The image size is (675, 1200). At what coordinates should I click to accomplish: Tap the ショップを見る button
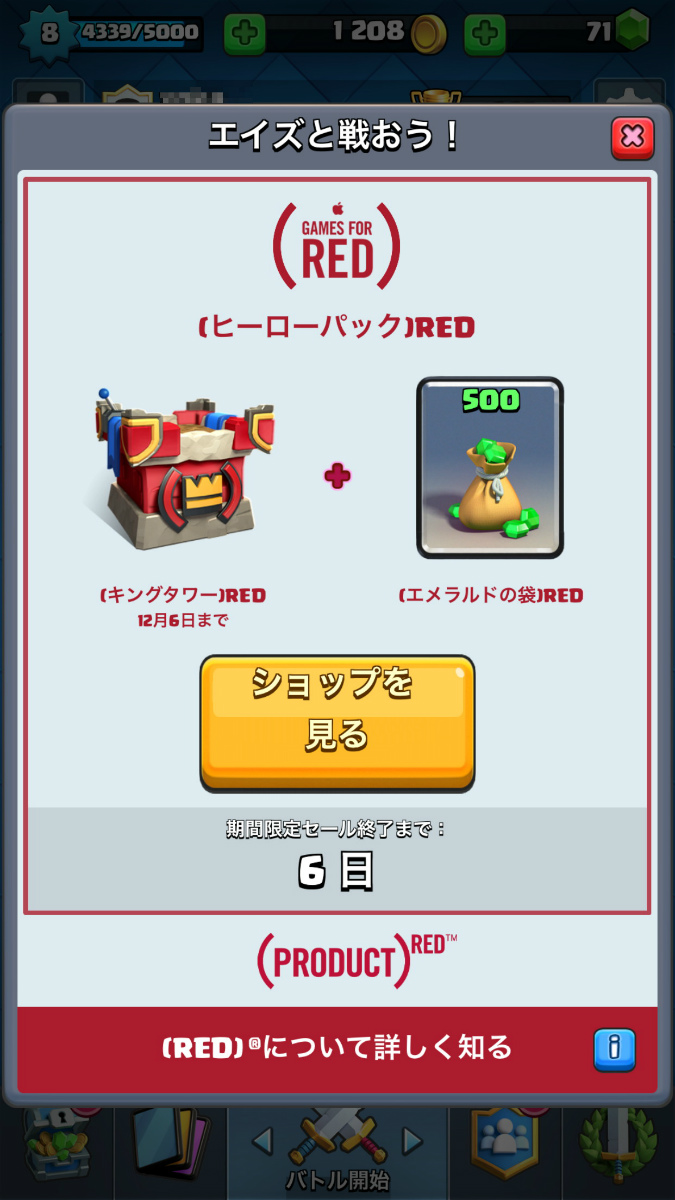(x=337, y=720)
